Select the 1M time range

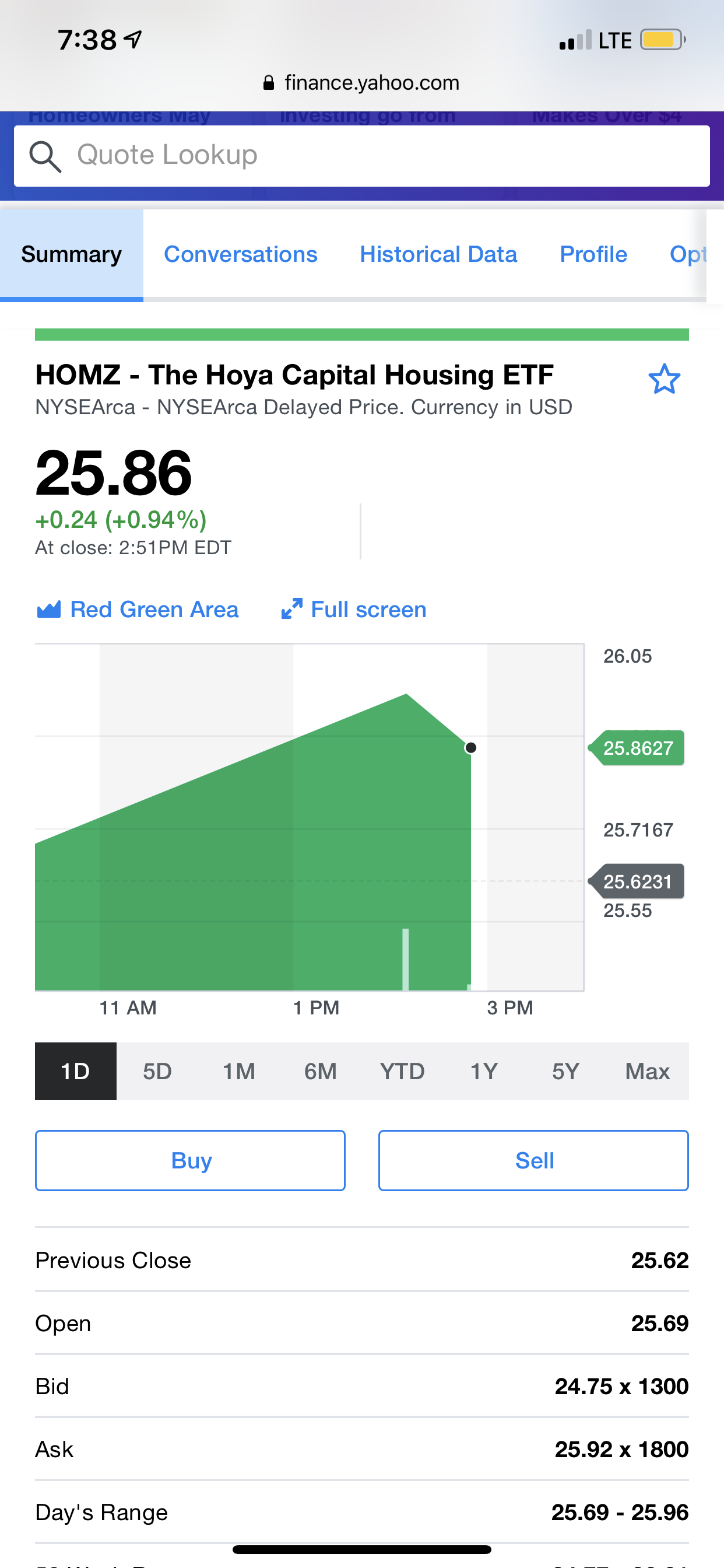tap(238, 1072)
